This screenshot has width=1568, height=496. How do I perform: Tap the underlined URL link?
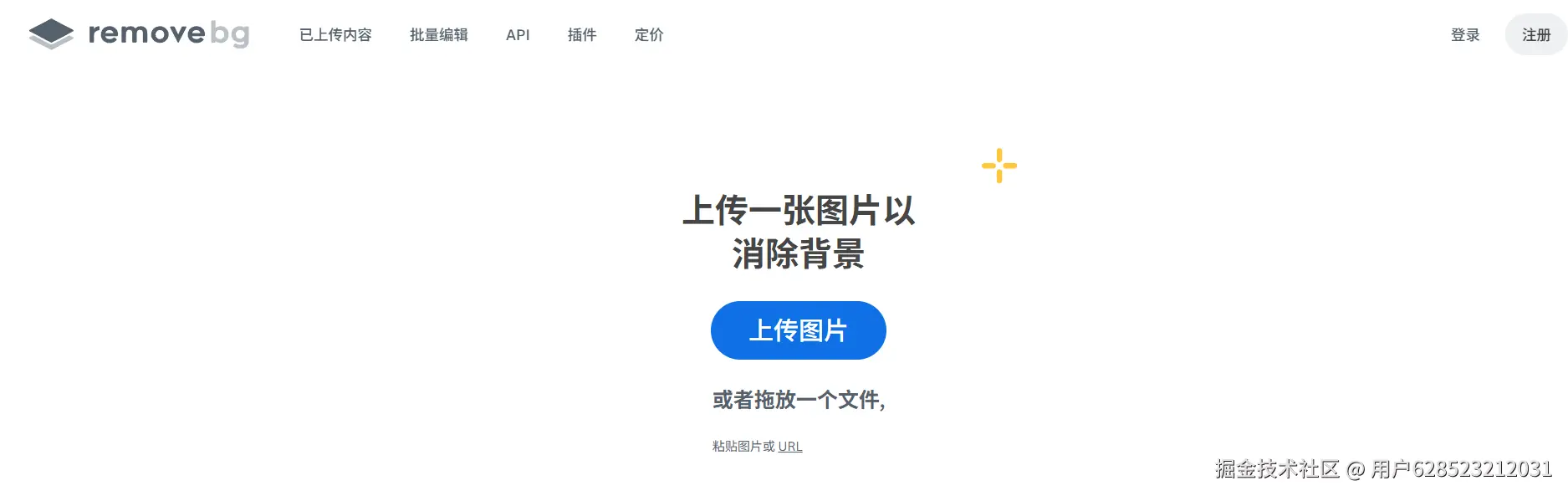click(790, 447)
